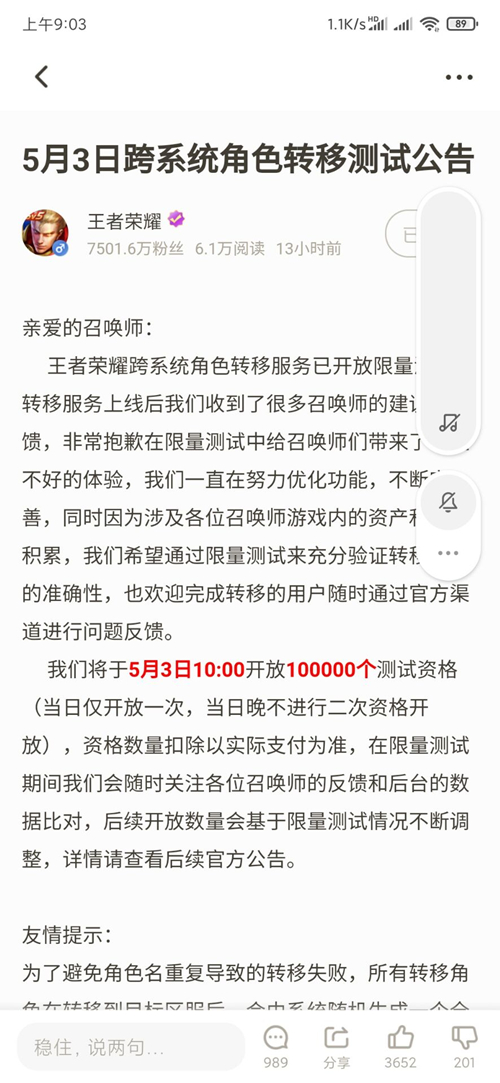This screenshot has width=500, height=1083.
Task: Tap the comment field 稳住,说两句
Action: 131,1047
